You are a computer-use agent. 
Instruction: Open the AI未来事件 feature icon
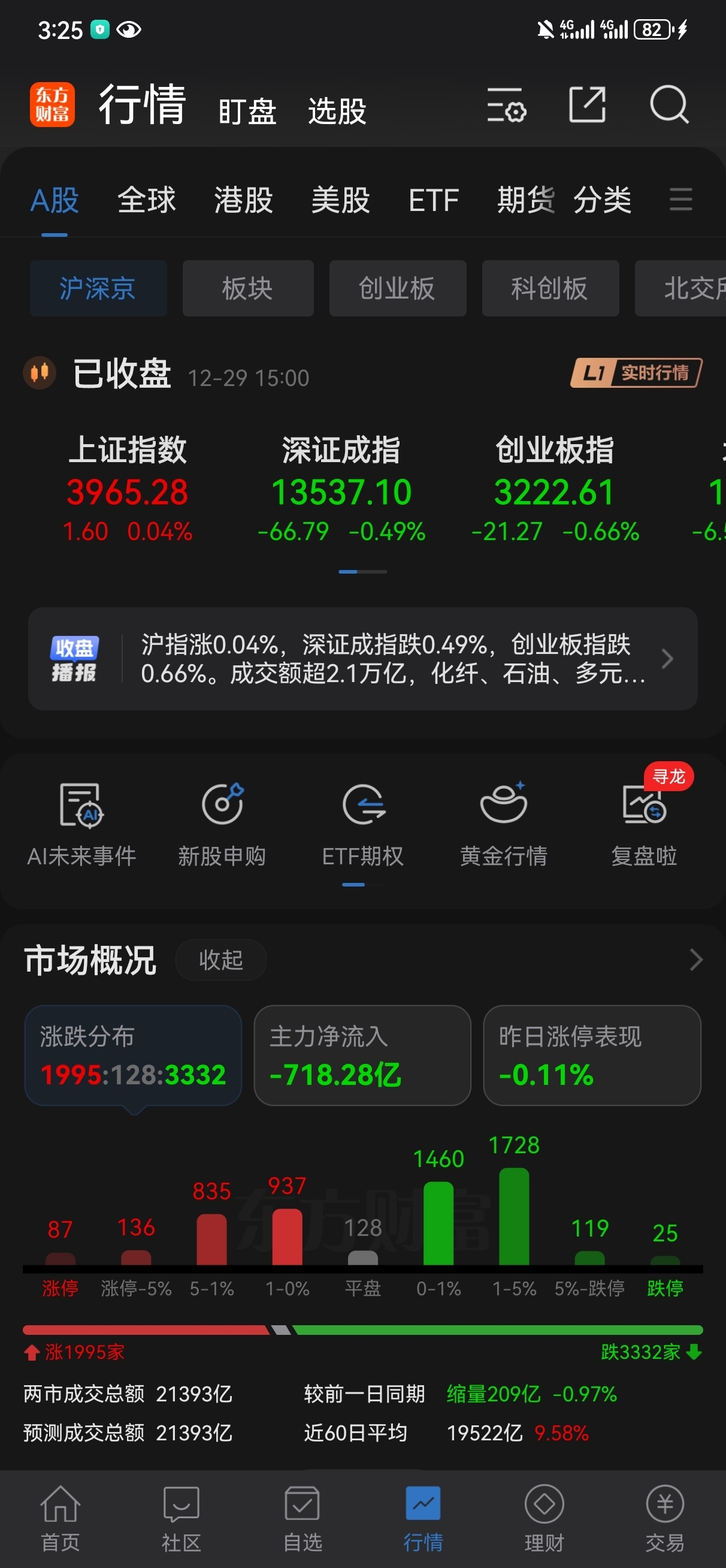(x=83, y=823)
